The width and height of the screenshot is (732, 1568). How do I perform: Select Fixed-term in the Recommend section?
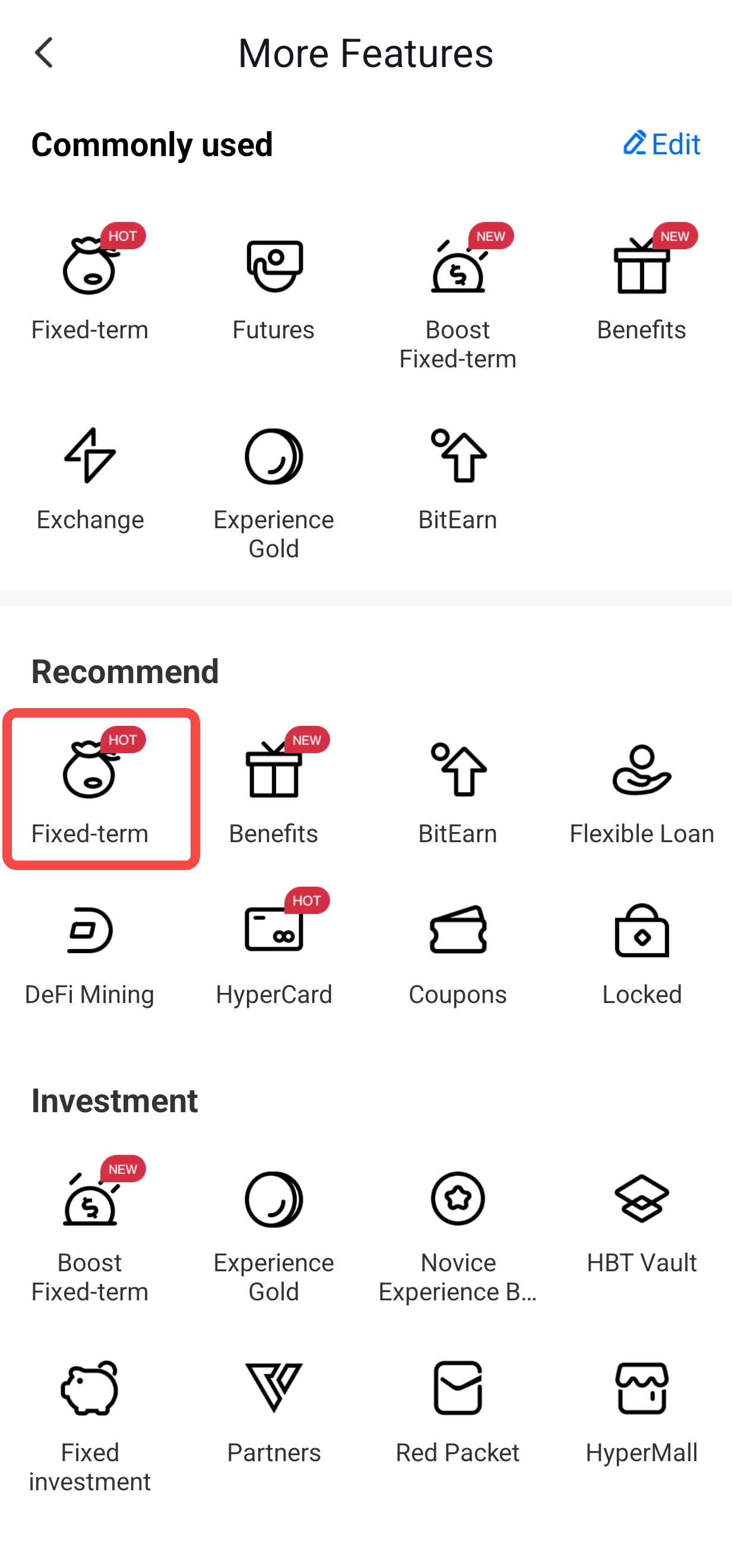(x=90, y=790)
